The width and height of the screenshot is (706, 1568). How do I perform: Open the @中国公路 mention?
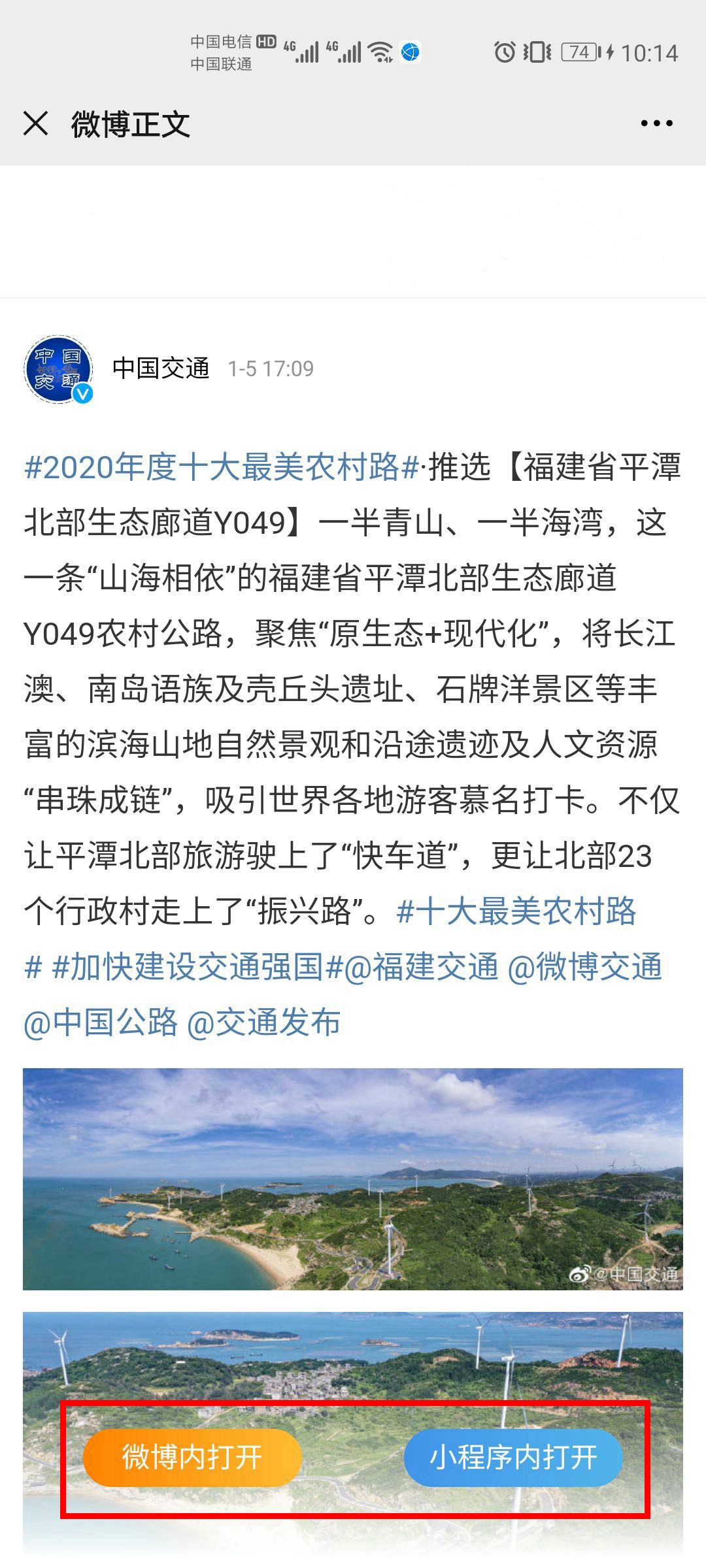101,1022
